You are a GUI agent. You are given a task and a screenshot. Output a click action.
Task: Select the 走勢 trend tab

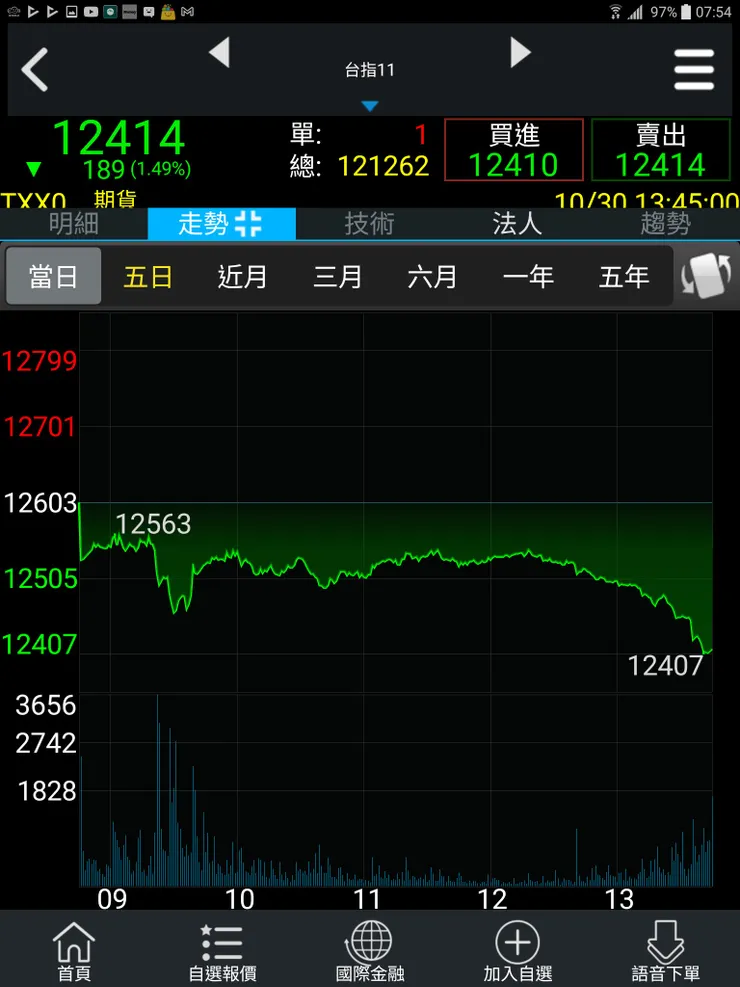coord(221,224)
